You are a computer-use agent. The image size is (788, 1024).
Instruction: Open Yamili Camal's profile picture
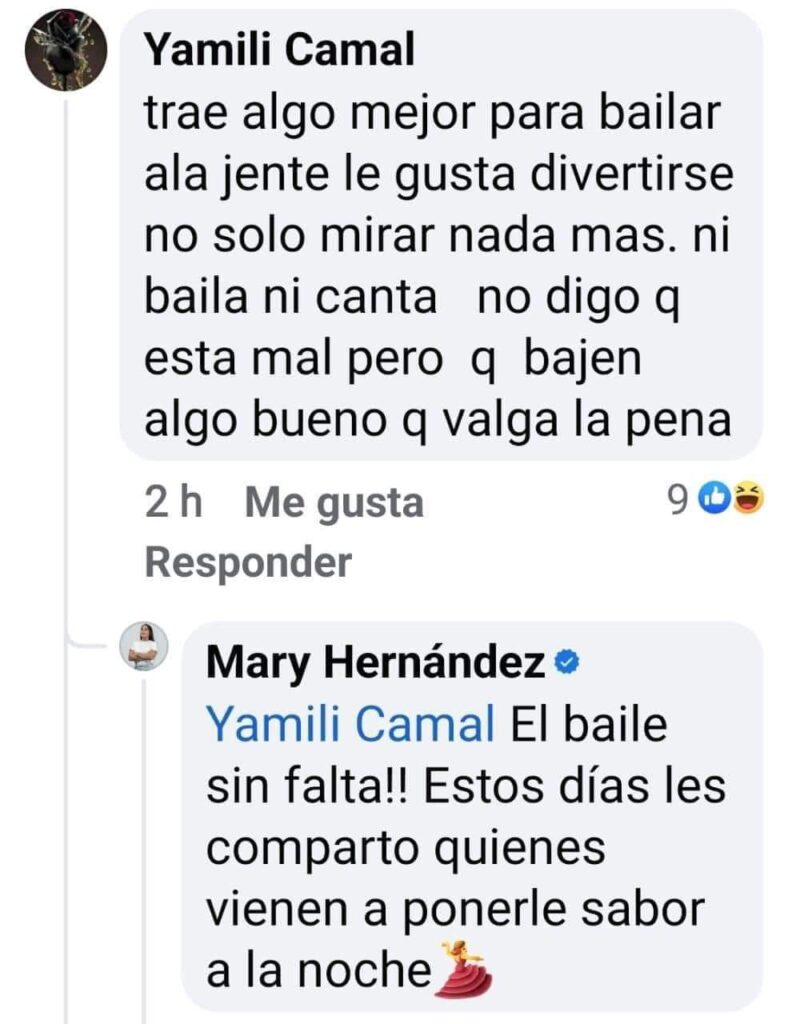coord(66,51)
